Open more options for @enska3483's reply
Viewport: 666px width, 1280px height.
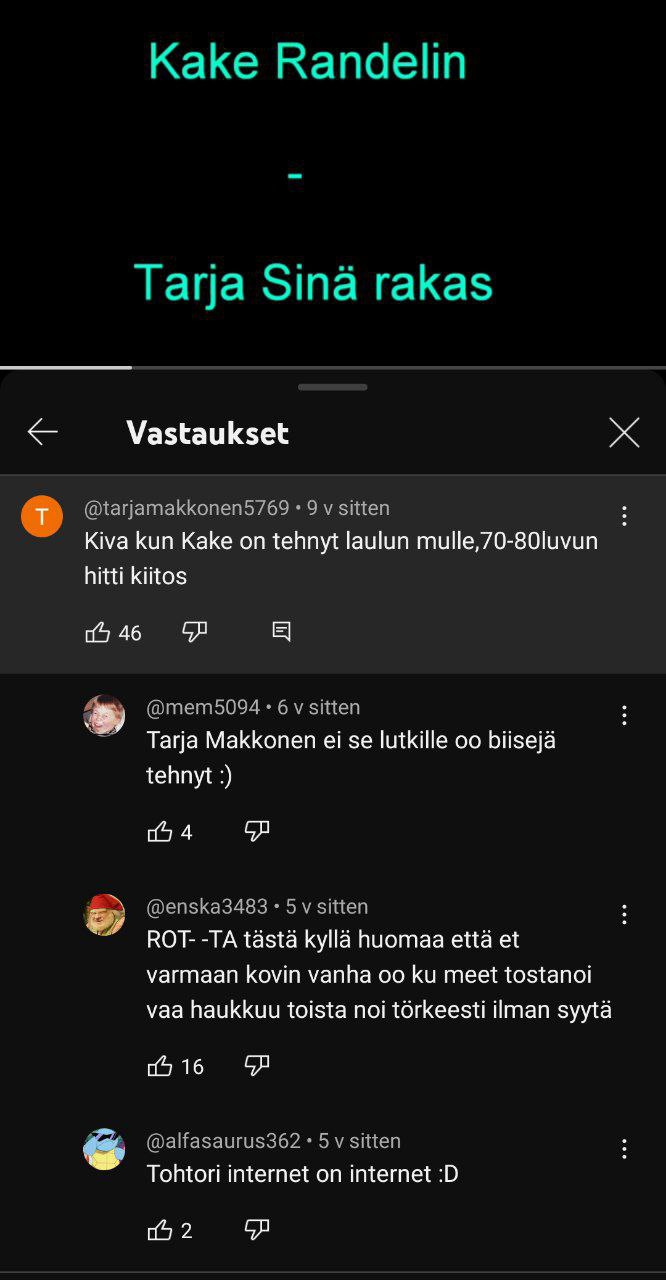(624, 914)
